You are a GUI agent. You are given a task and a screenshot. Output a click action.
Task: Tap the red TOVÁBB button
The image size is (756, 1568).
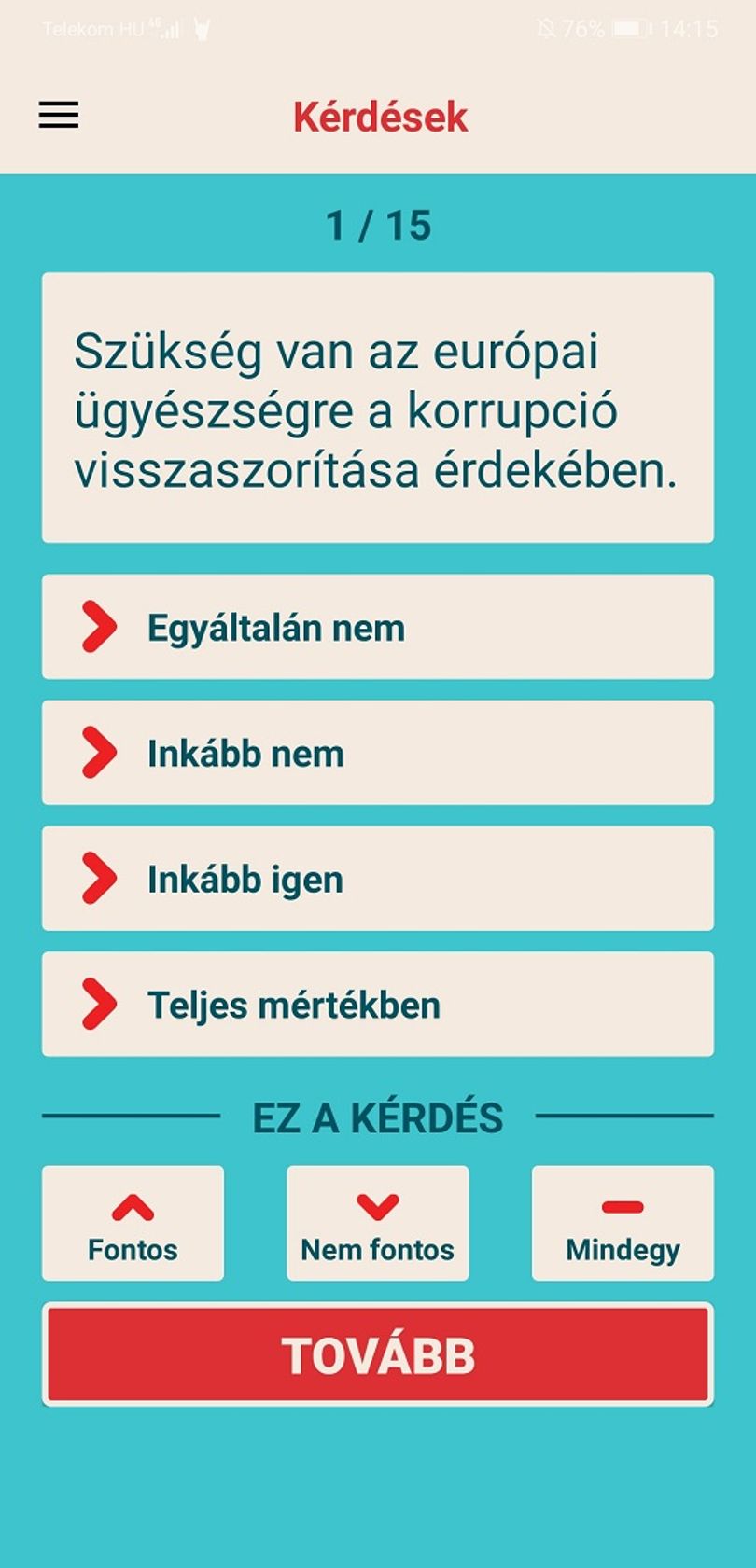[x=378, y=1354]
